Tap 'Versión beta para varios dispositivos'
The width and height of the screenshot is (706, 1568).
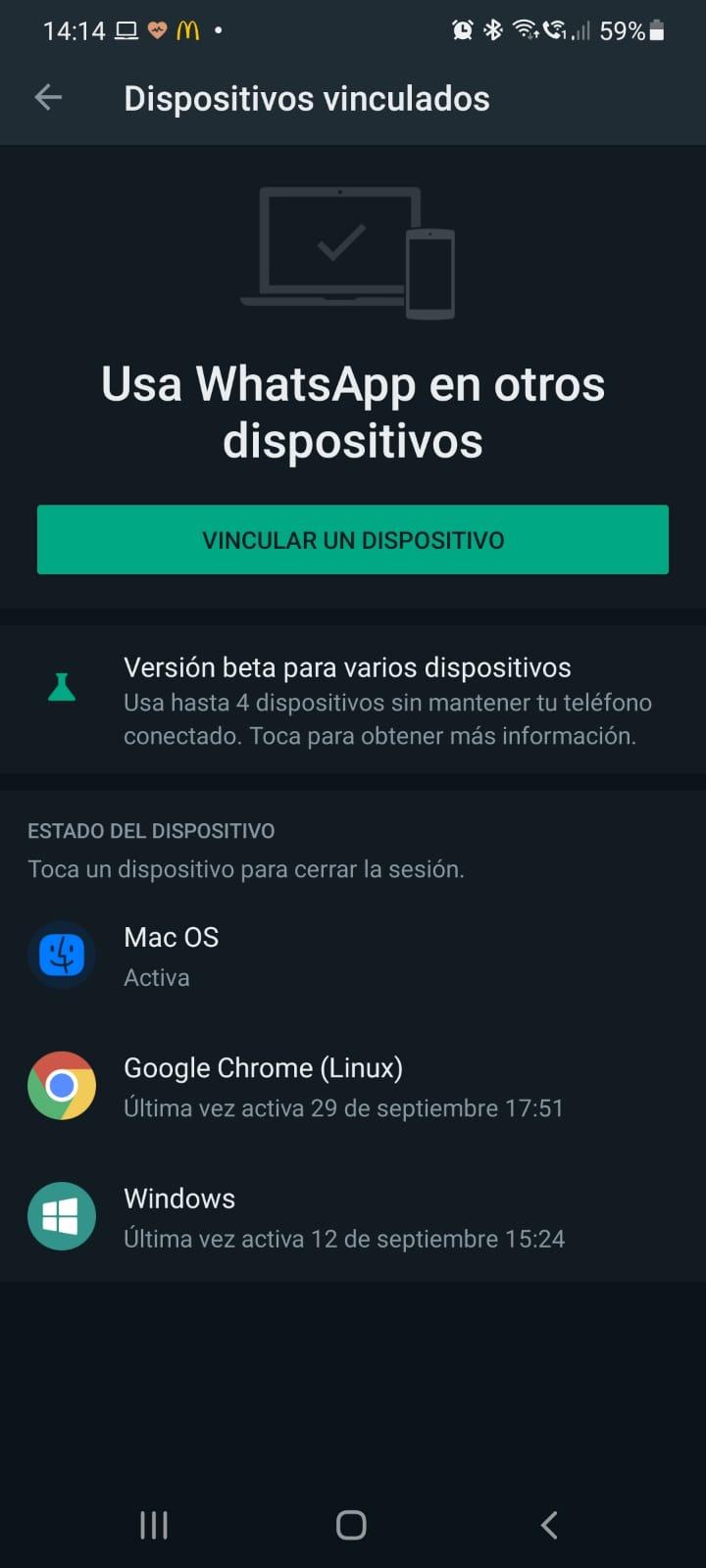click(x=347, y=667)
